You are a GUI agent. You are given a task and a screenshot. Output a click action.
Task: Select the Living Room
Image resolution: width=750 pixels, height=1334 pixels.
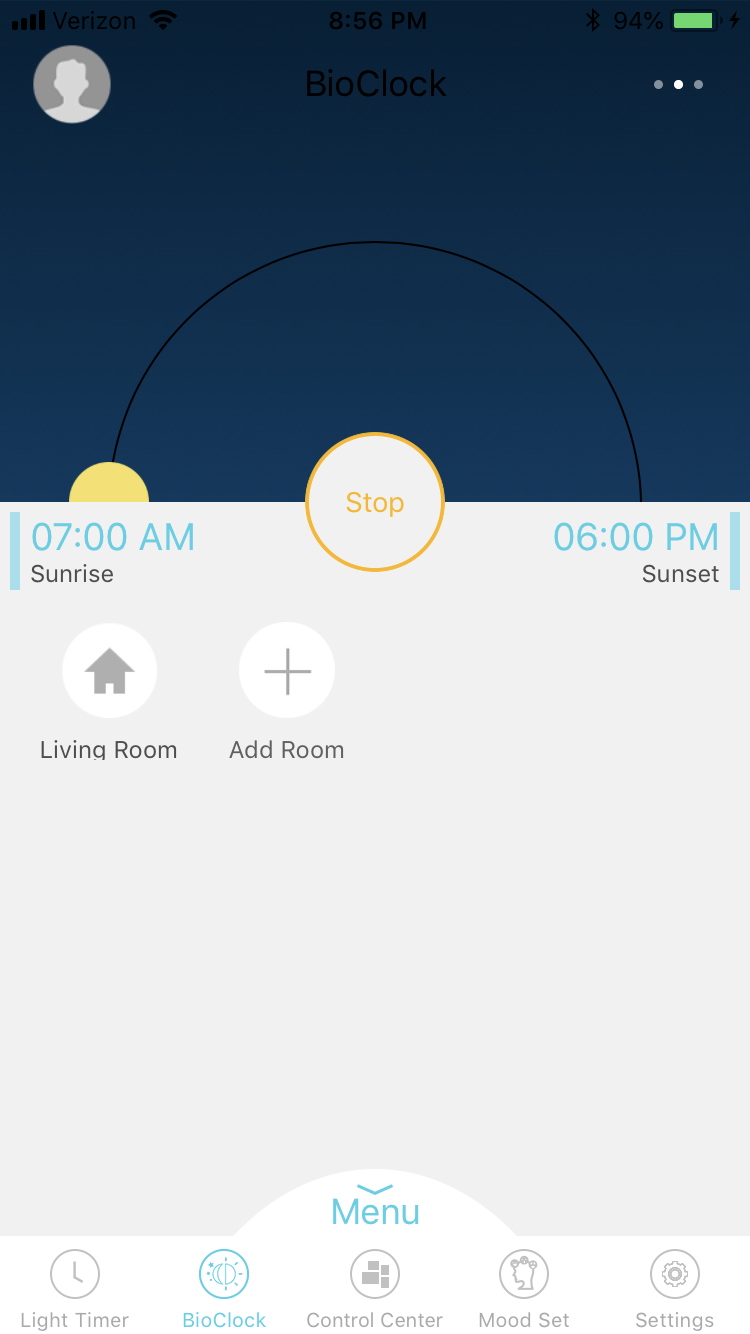(x=109, y=671)
